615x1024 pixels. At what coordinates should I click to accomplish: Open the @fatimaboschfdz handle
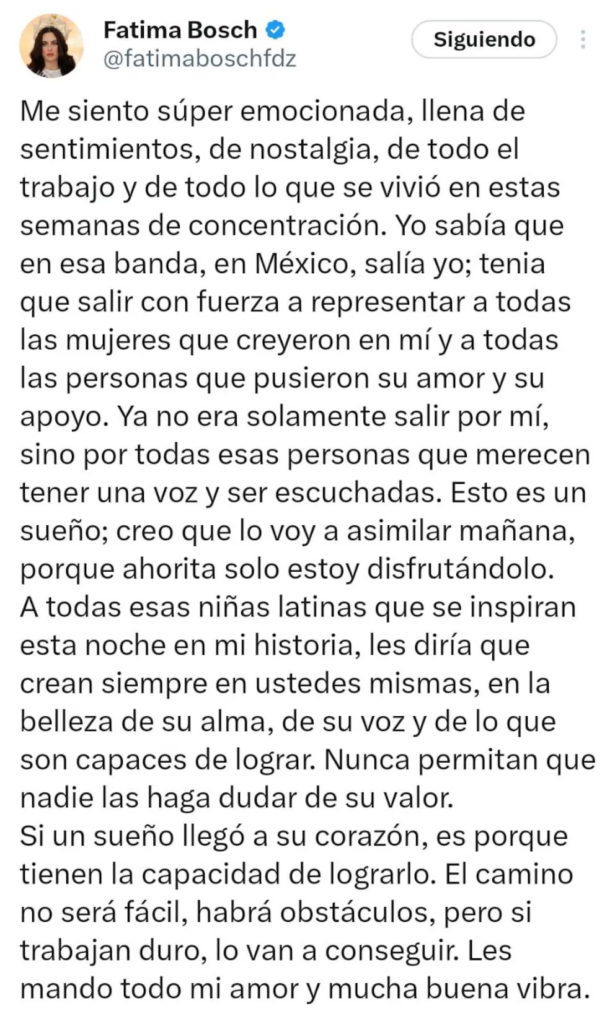click(199, 60)
